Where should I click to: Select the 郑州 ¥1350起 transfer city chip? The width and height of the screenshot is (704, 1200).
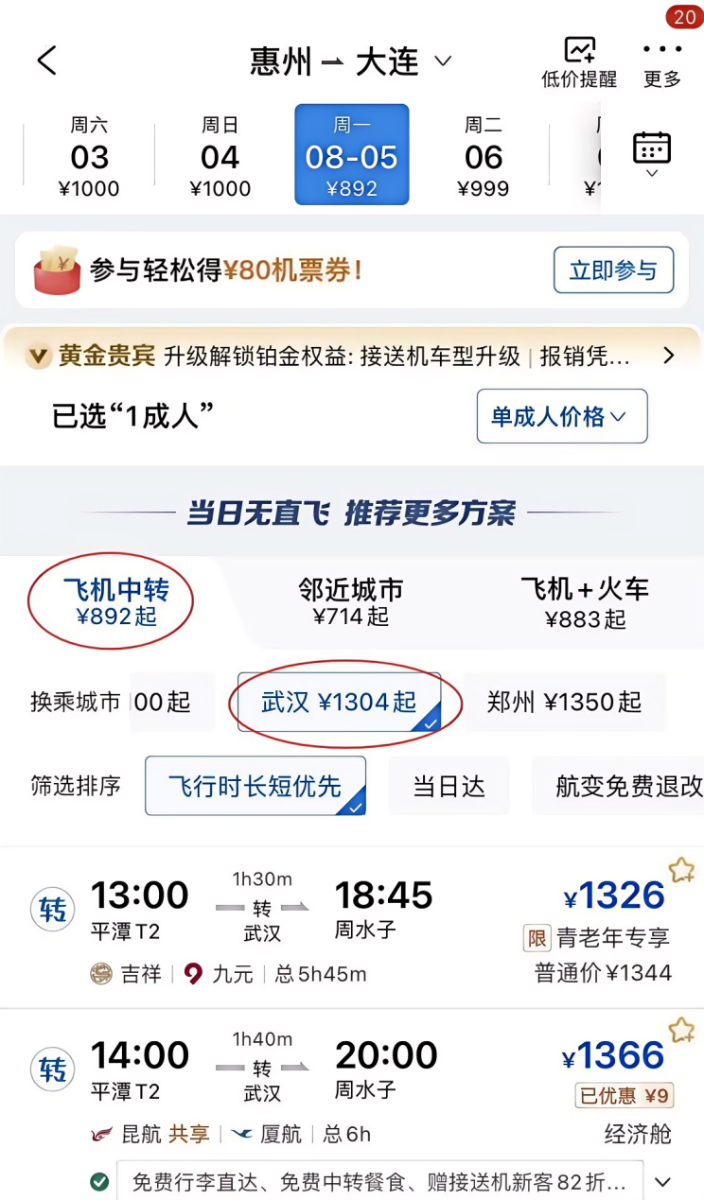click(x=565, y=702)
